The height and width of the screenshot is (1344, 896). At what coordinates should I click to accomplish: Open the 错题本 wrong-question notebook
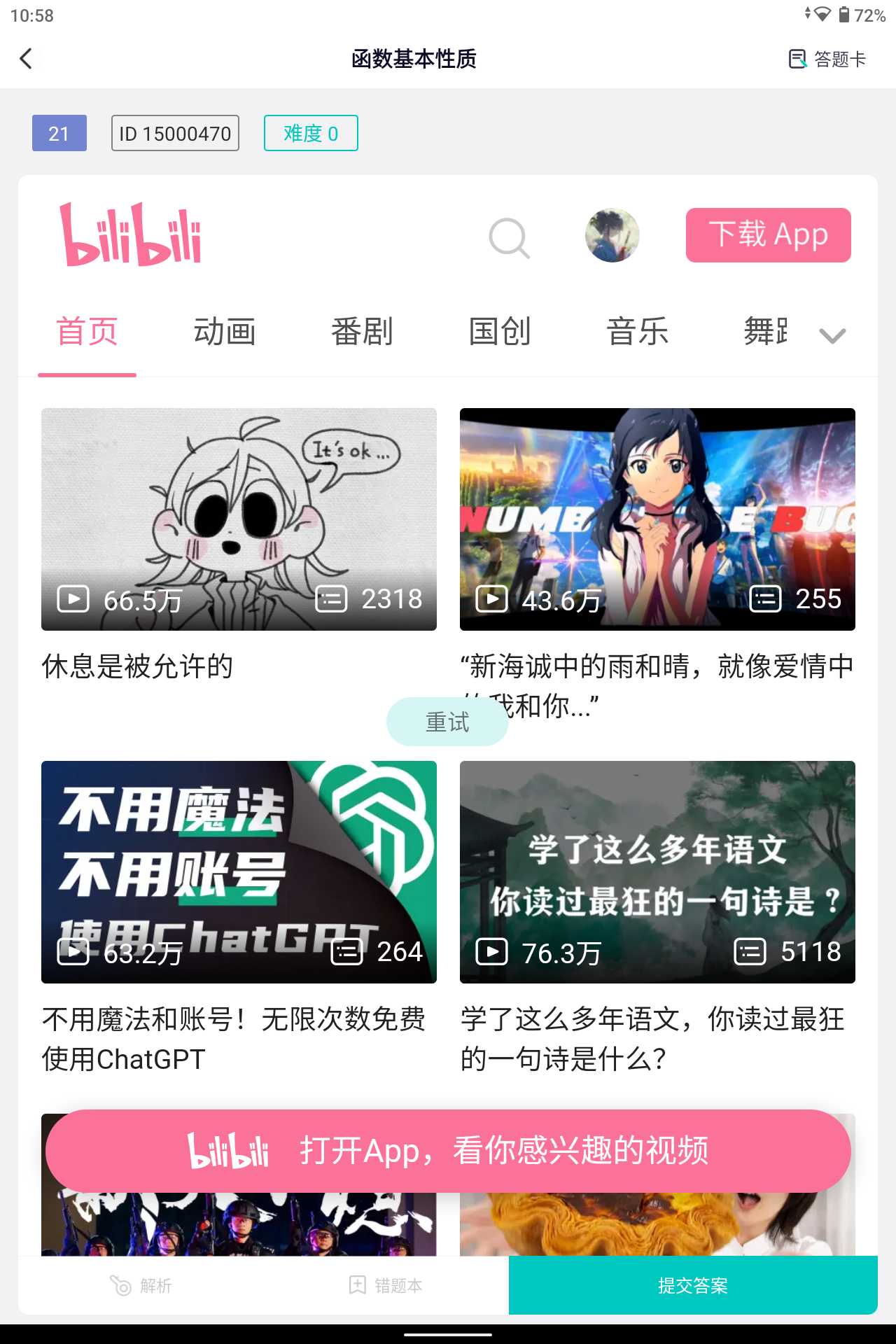[384, 1285]
